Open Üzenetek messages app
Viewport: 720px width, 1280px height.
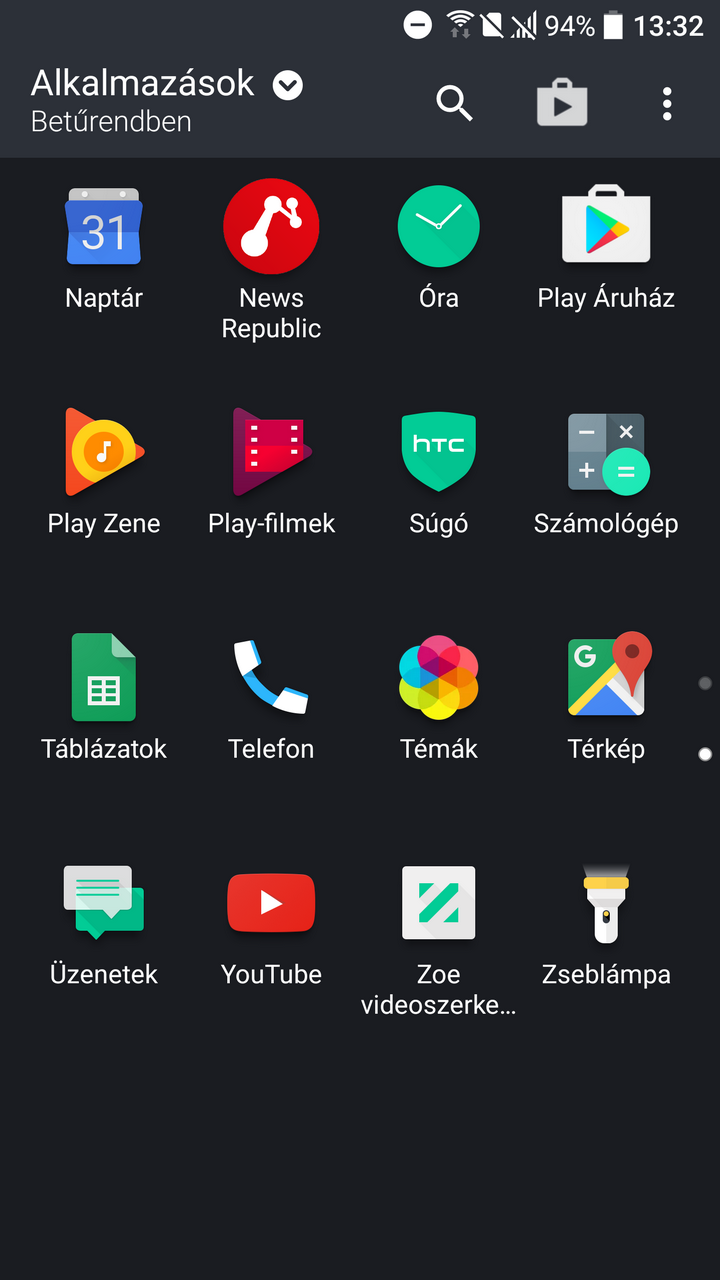[x=104, y=902]
